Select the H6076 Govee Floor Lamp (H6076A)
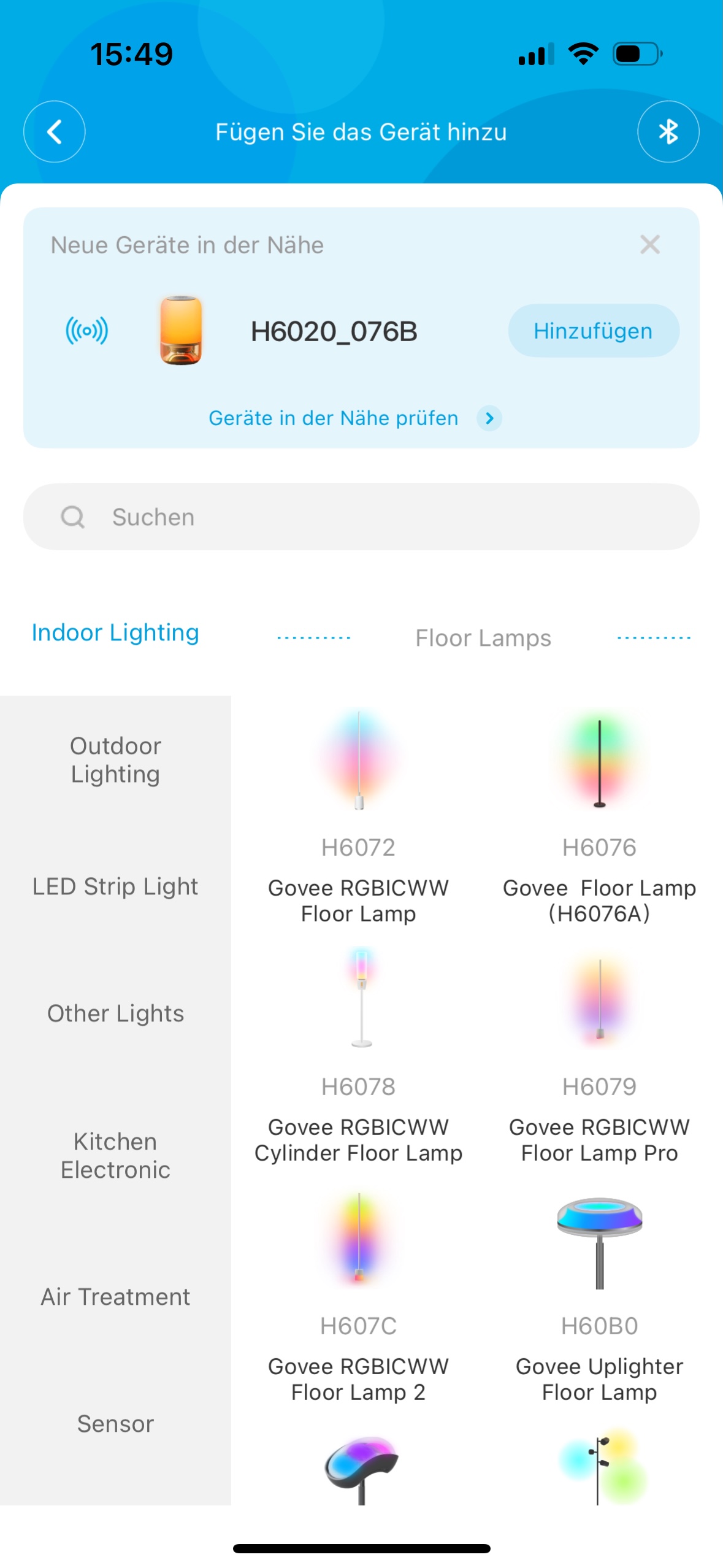The image size is (723, 1568). tap(599, 816)
